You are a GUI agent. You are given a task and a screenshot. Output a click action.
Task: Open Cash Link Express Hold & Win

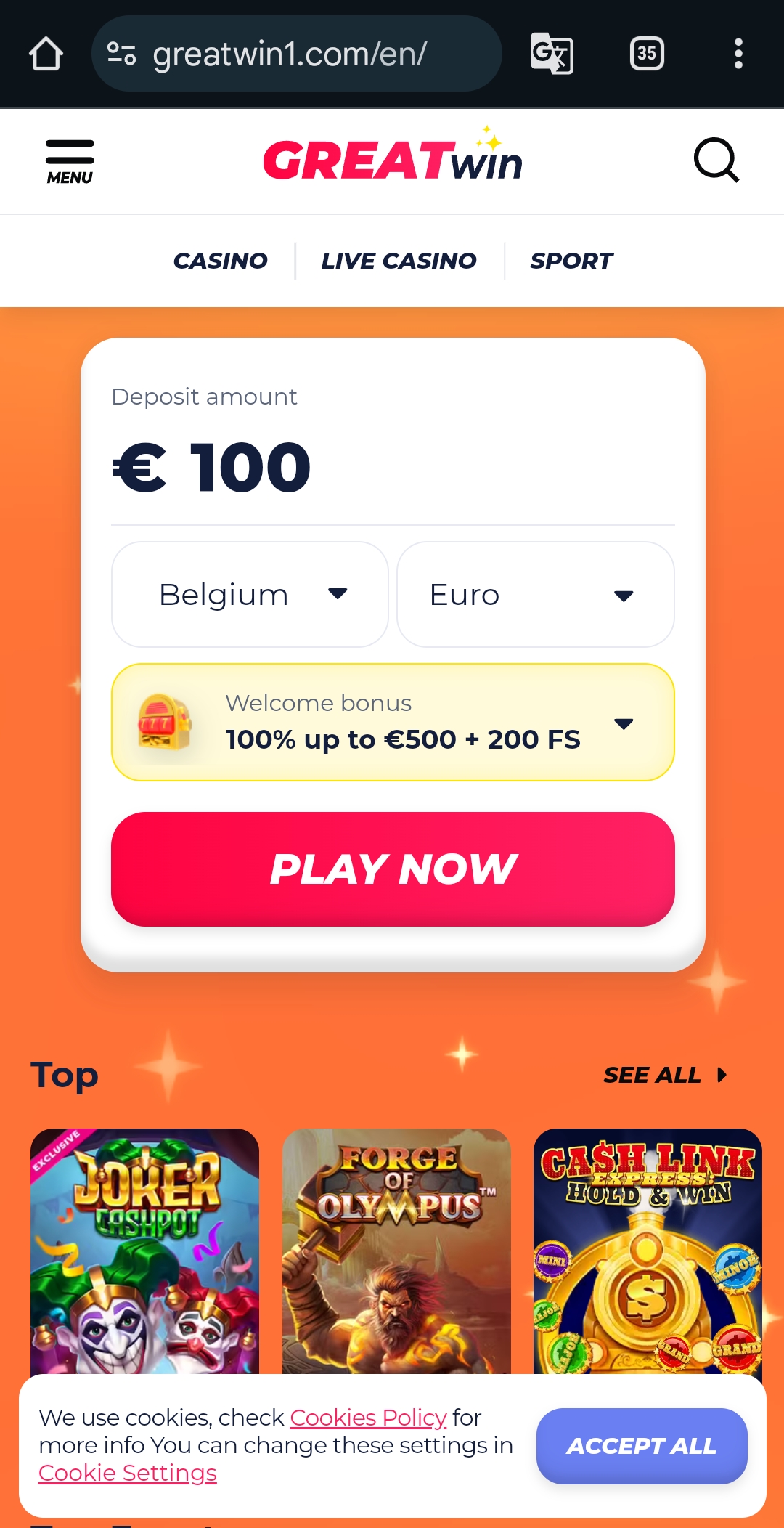coord(648,1251)
